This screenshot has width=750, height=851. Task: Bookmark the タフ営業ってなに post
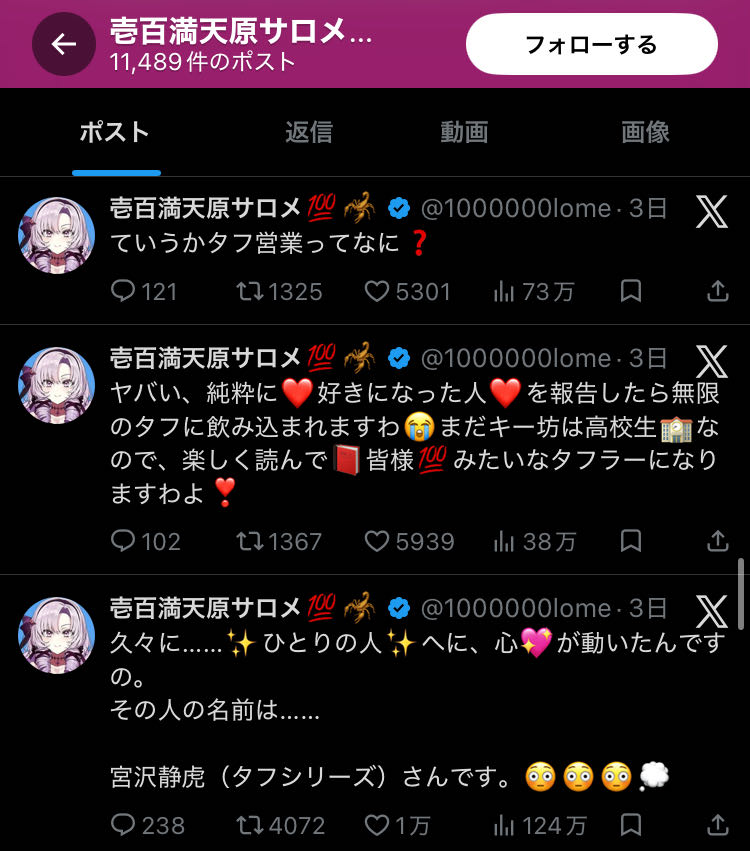point(631,291)
